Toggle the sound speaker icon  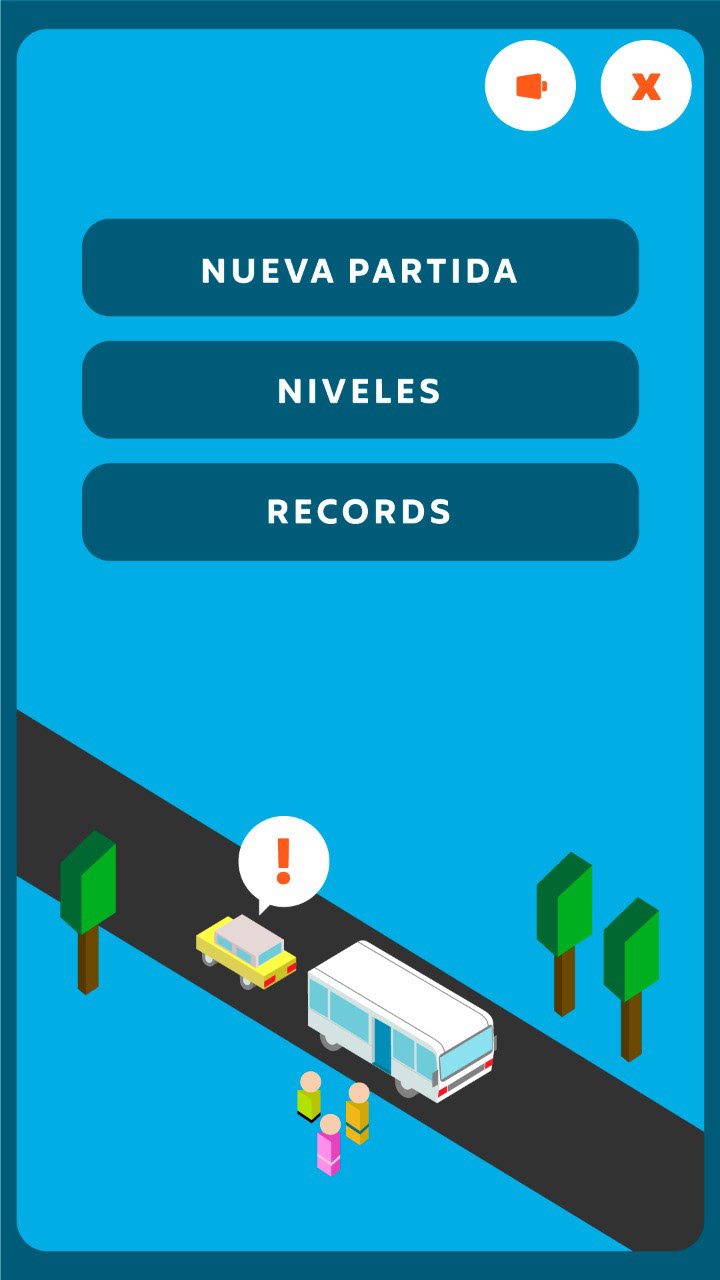click(530, 86)
